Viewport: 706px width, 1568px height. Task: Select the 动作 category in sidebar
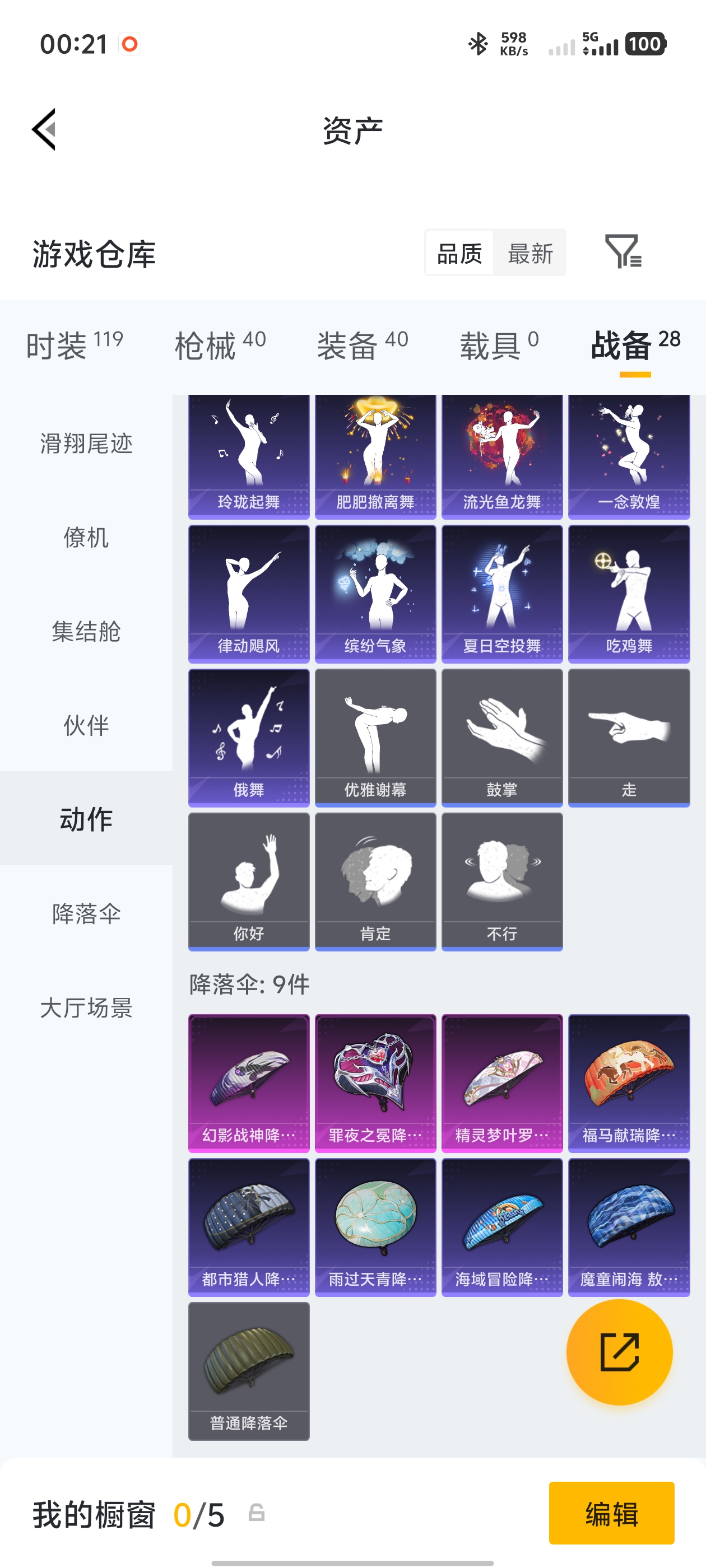pyautogui.click(x=86, y=819)
